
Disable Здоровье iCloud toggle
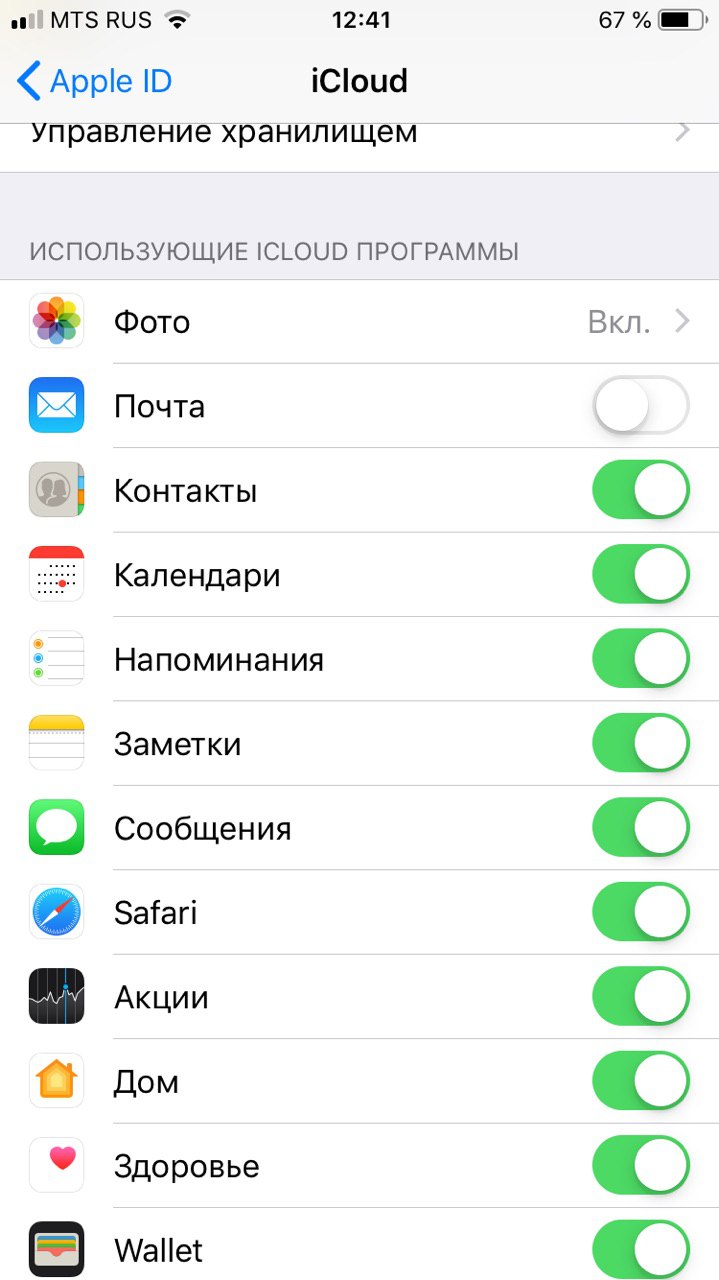pos(641,1165)
